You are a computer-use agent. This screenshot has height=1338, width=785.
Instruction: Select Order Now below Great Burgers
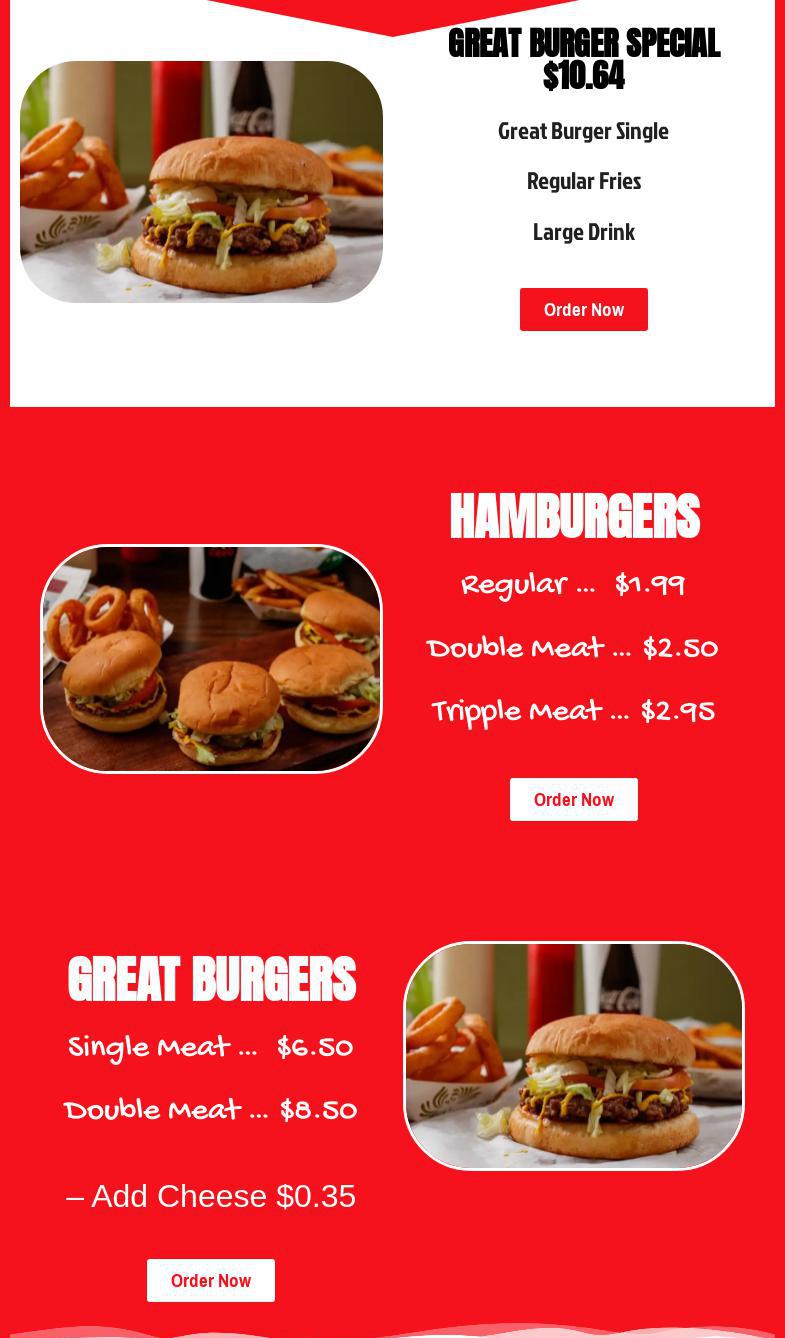[x=210, y=1281]
